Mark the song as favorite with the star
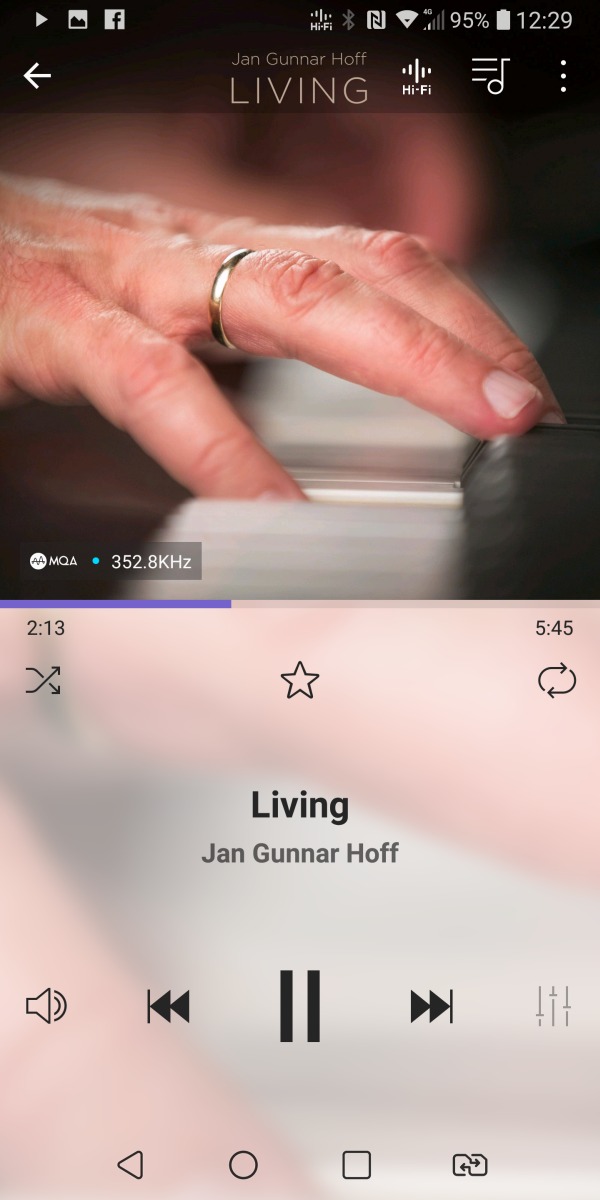Screen dimensions: 600x1200 [300, 681]
